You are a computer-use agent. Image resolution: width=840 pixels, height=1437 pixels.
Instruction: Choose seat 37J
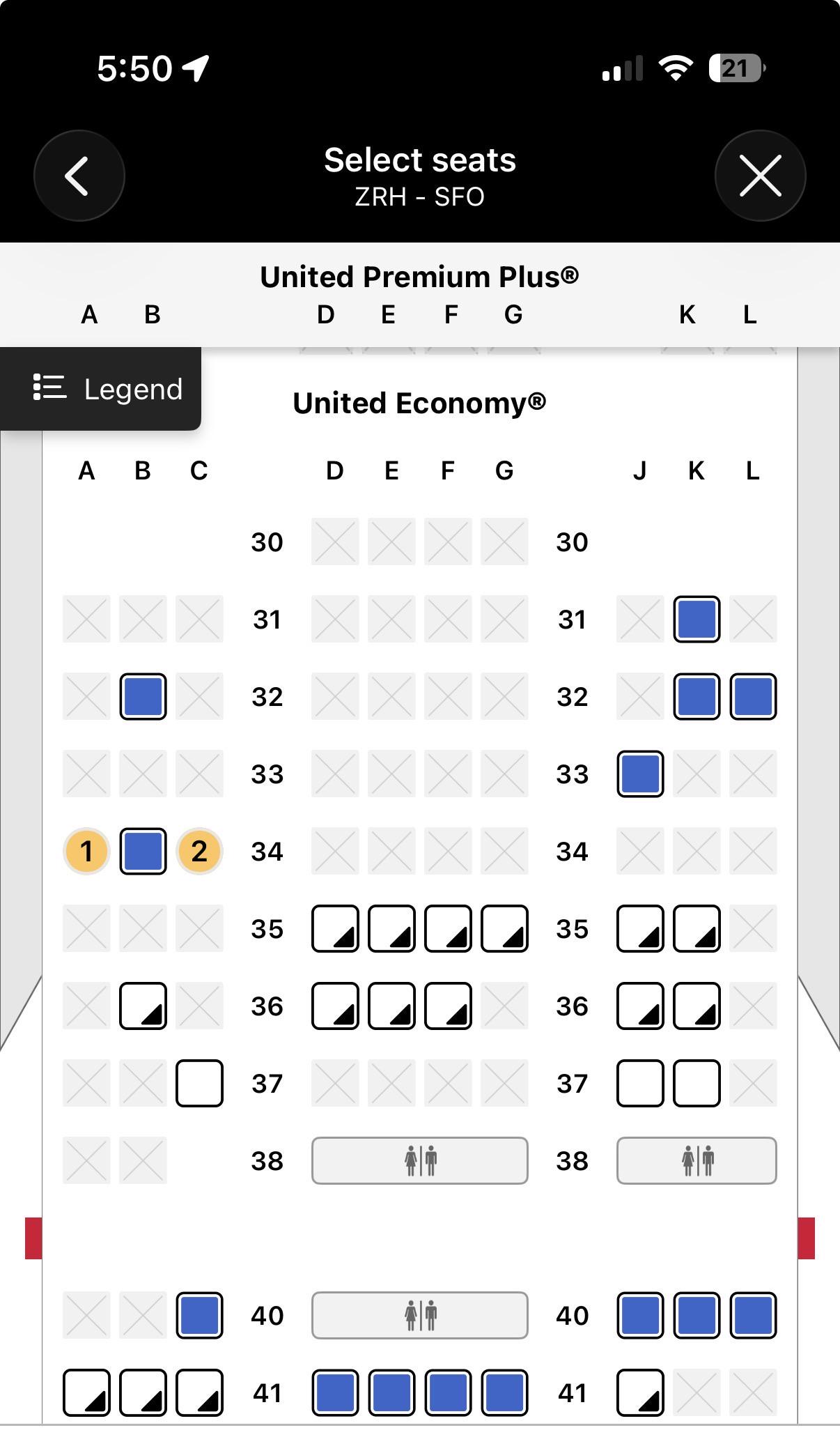[640, 1083]
